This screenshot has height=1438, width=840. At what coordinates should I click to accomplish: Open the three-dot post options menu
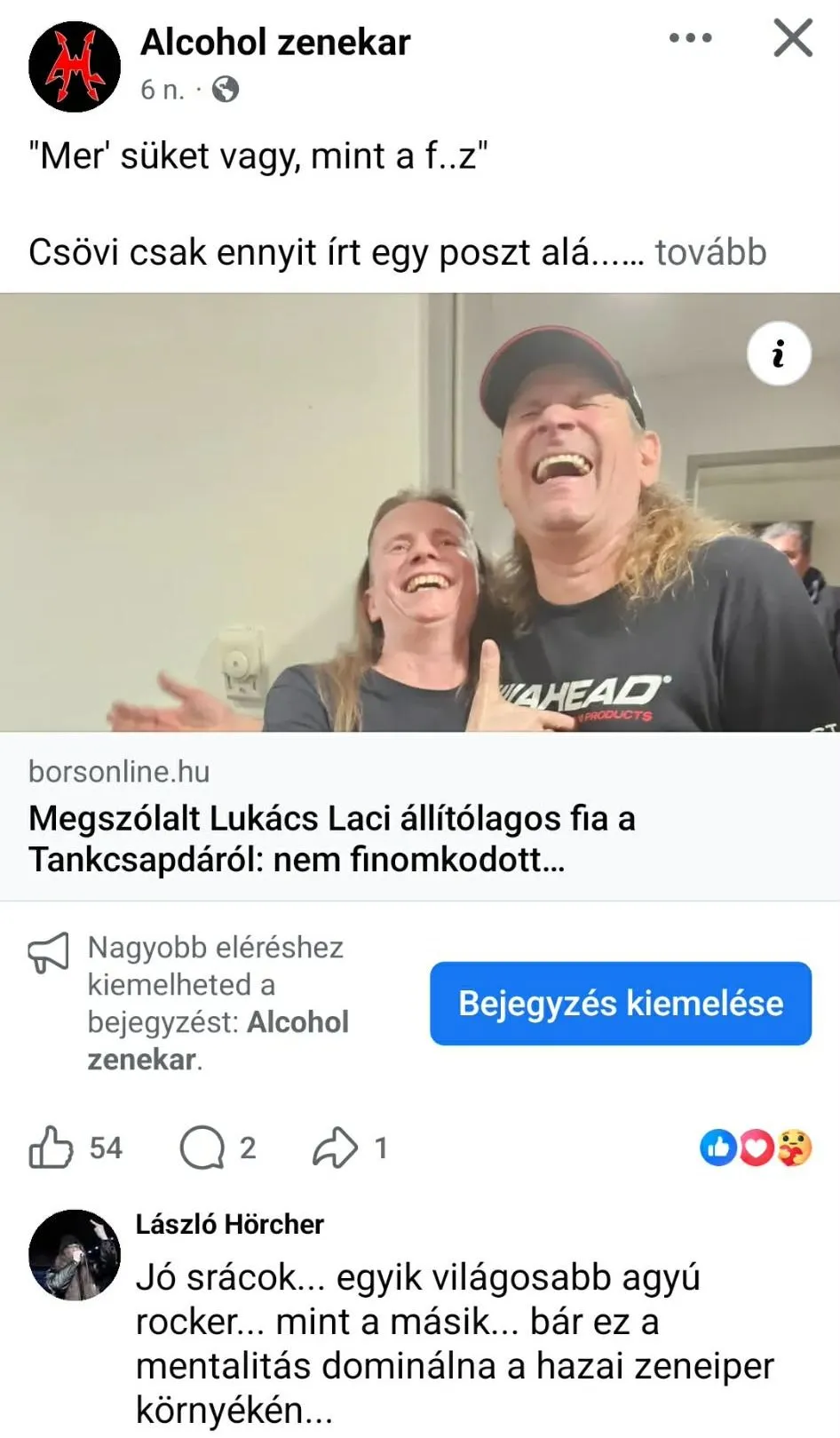tap(690, 38)
